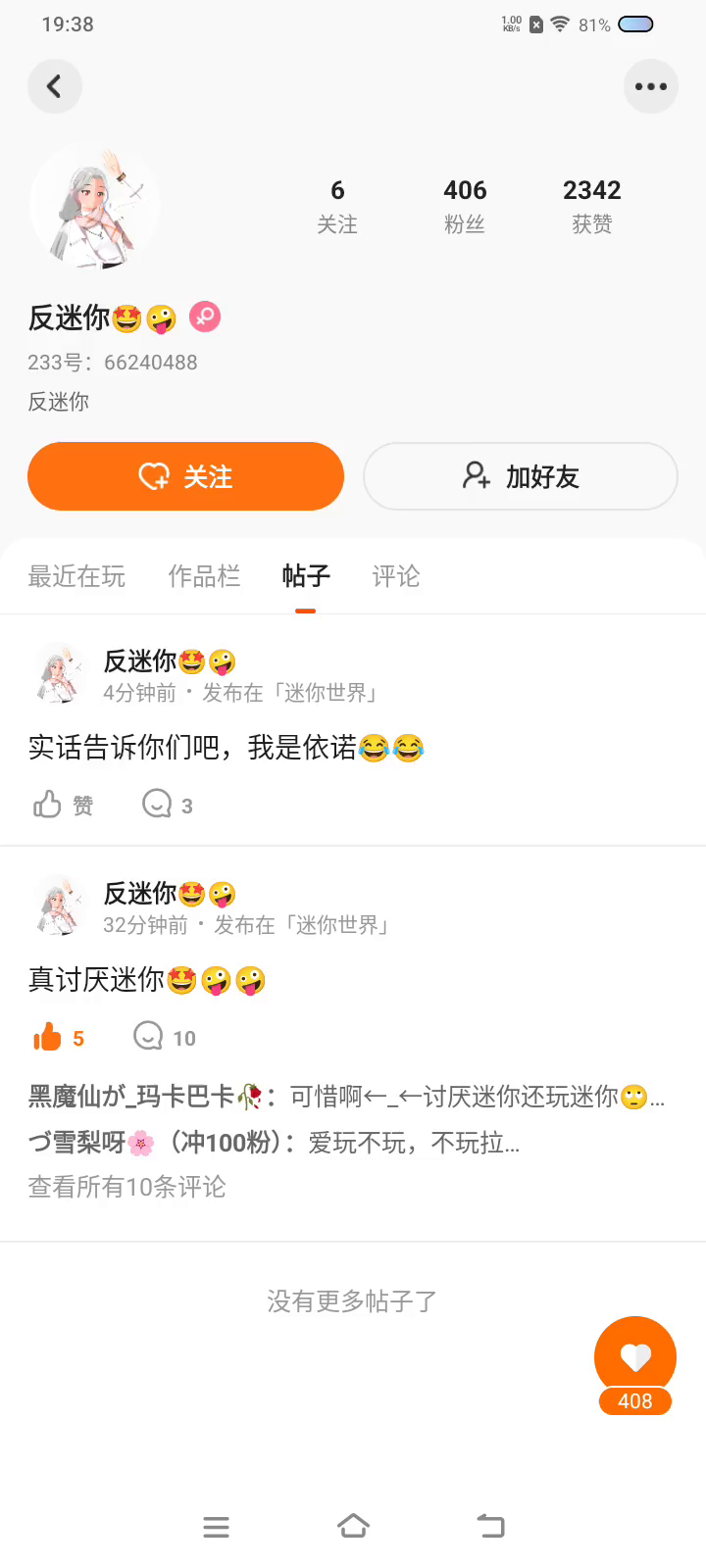Switch to the 评论 tab

(396, 576)
